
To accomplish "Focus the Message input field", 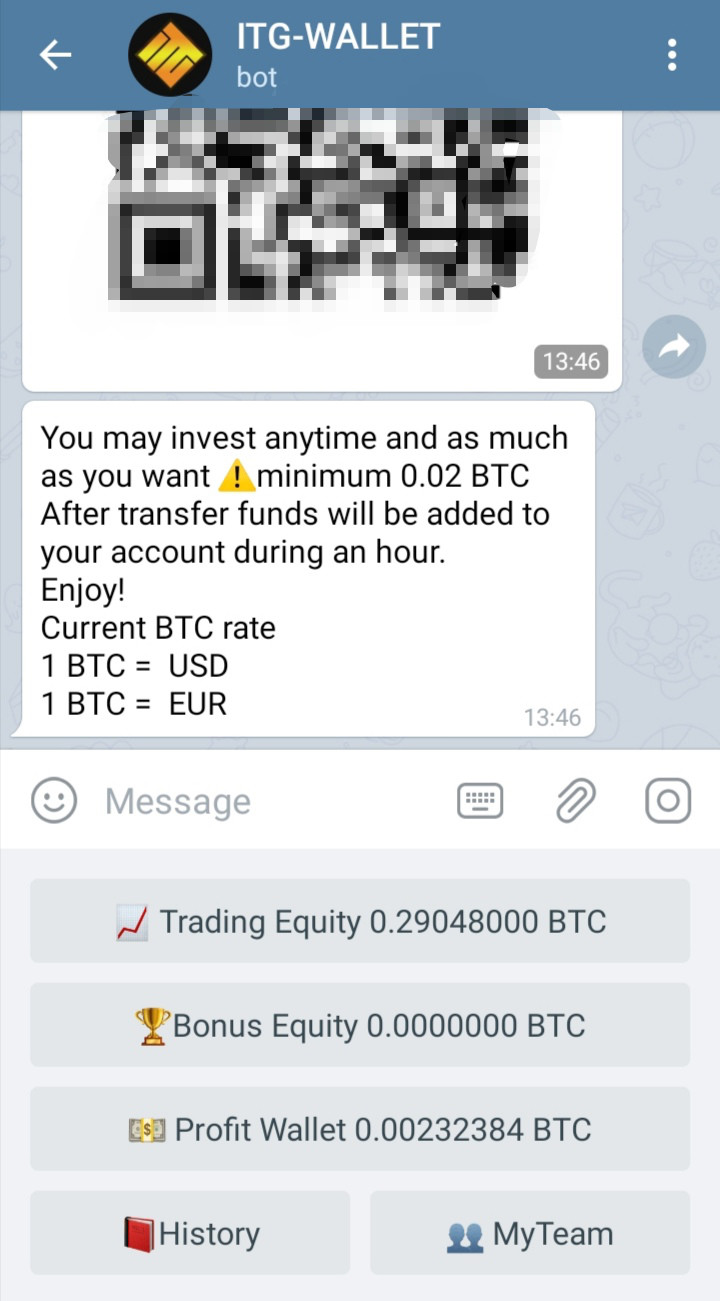I will [x=270, y=801].
